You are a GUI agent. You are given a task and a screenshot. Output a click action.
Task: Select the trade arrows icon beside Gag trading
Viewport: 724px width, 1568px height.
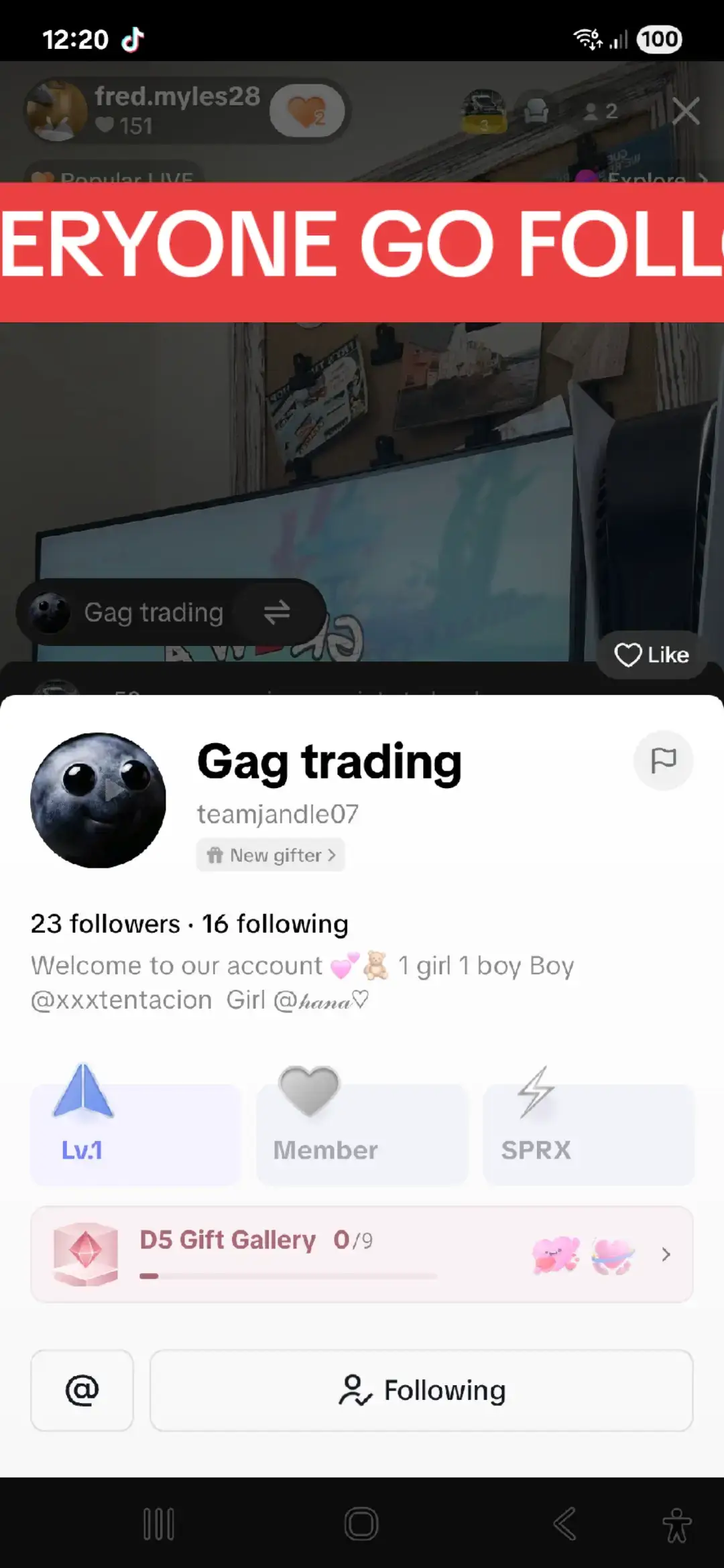pos(279,611)
